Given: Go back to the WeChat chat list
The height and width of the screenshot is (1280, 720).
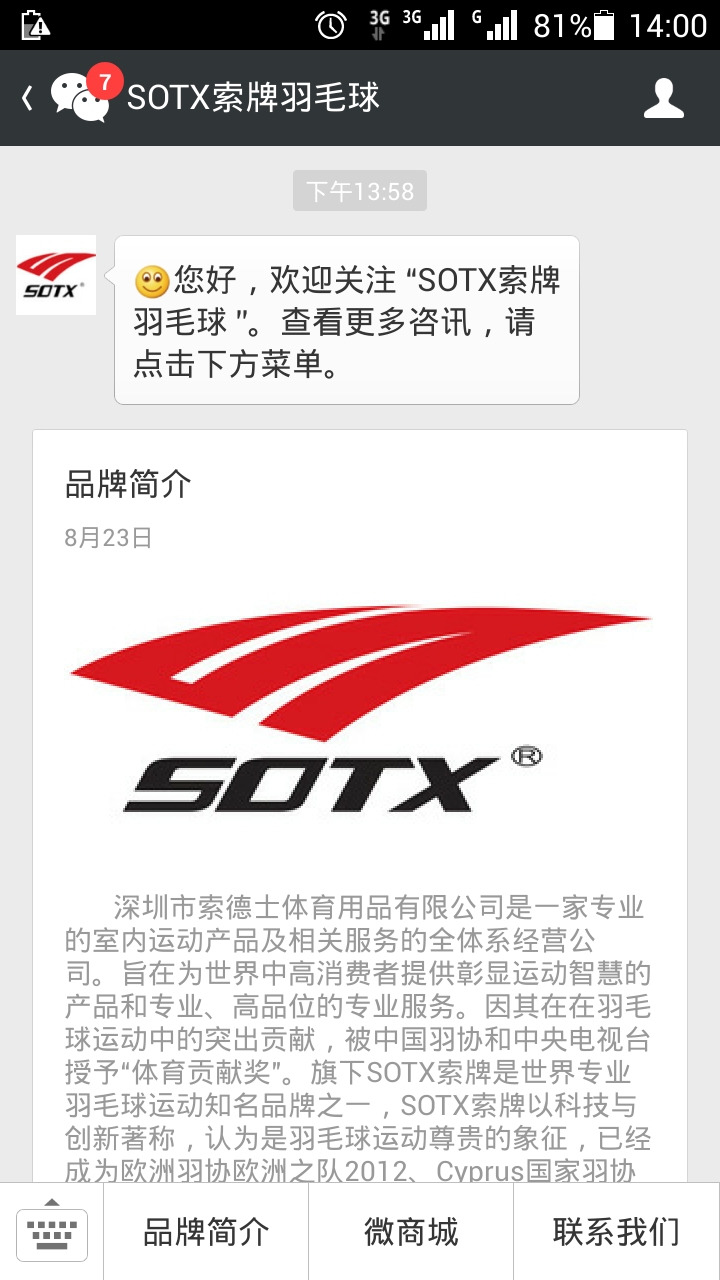Looking at the screenshot, I should click(64, 97).
